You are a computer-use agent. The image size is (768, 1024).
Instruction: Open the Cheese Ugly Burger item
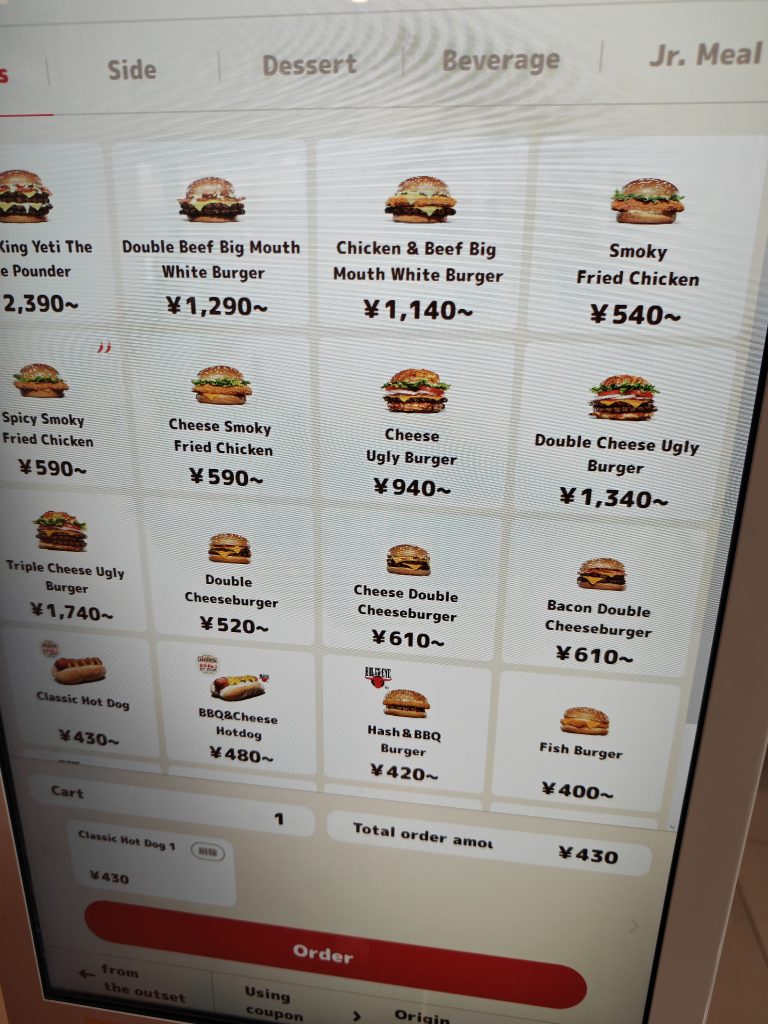[x=413, y=428]
